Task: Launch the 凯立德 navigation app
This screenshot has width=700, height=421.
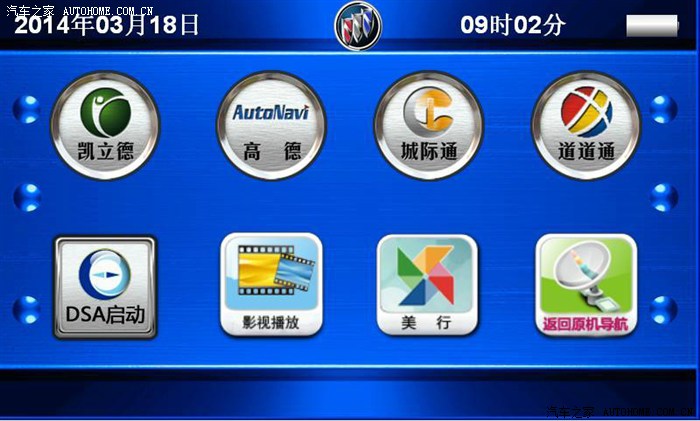Action: tap(105, 125)
